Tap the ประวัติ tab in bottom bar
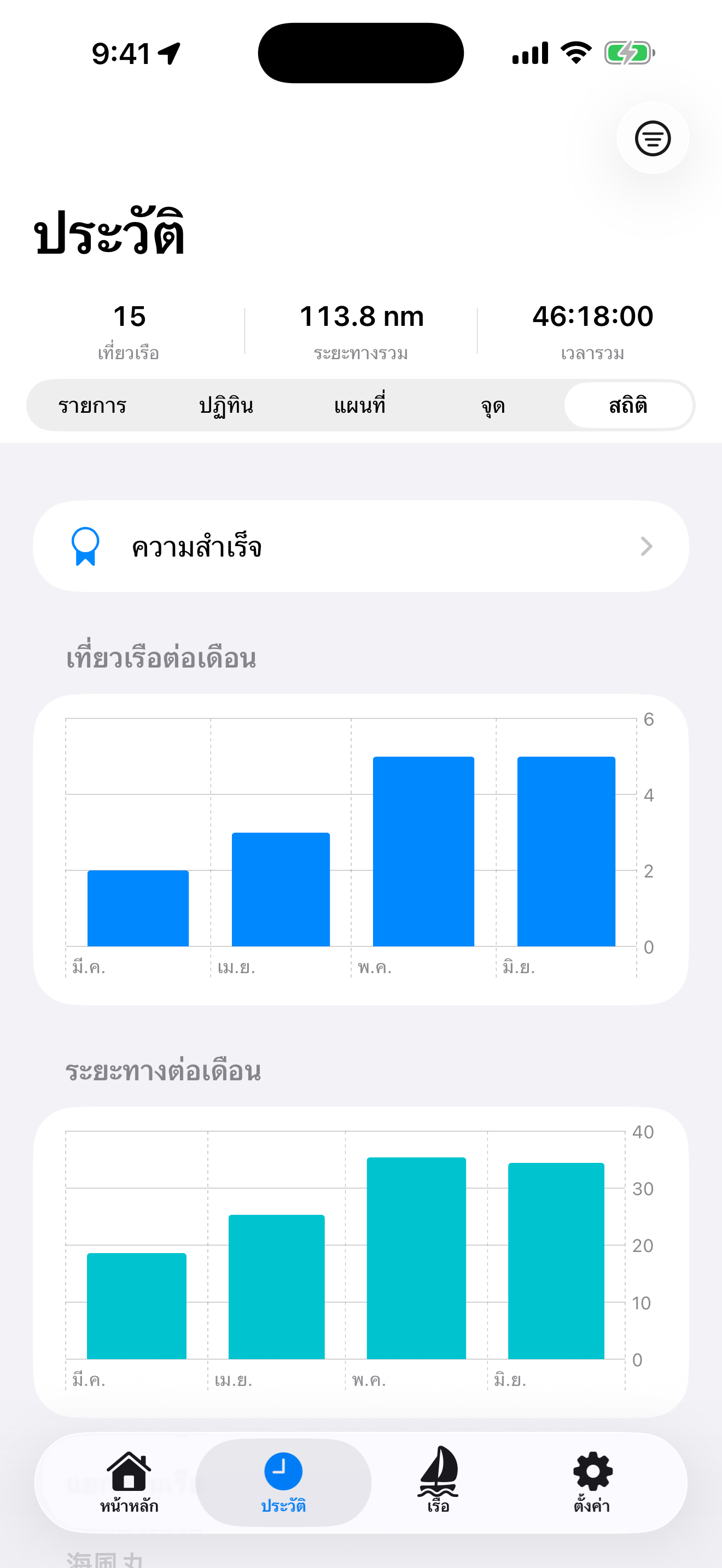Image resolution: width=722 pixels, height=1568 pixels. [283, 1482]
